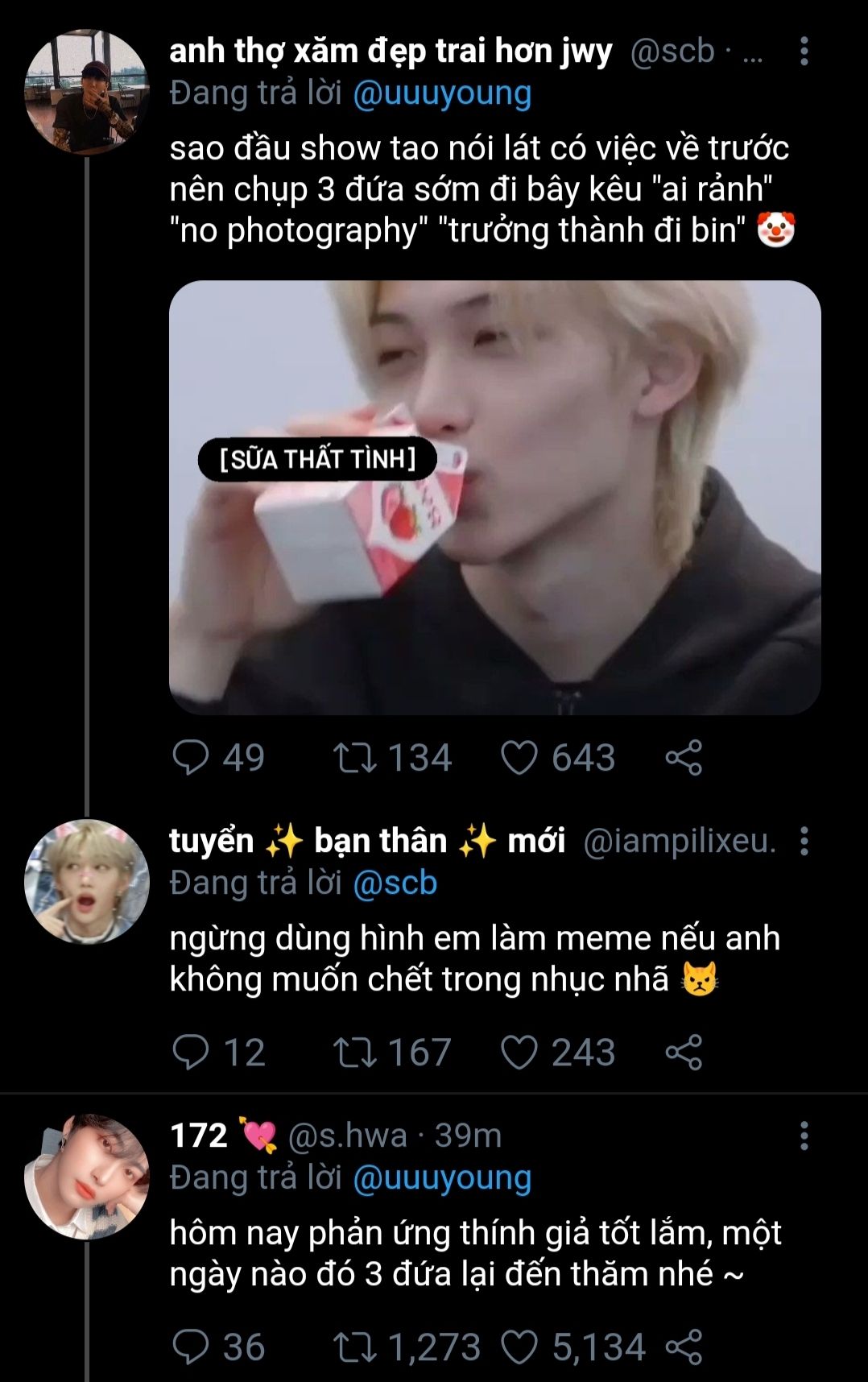View the milk-drinking meme image

[494, 497]
